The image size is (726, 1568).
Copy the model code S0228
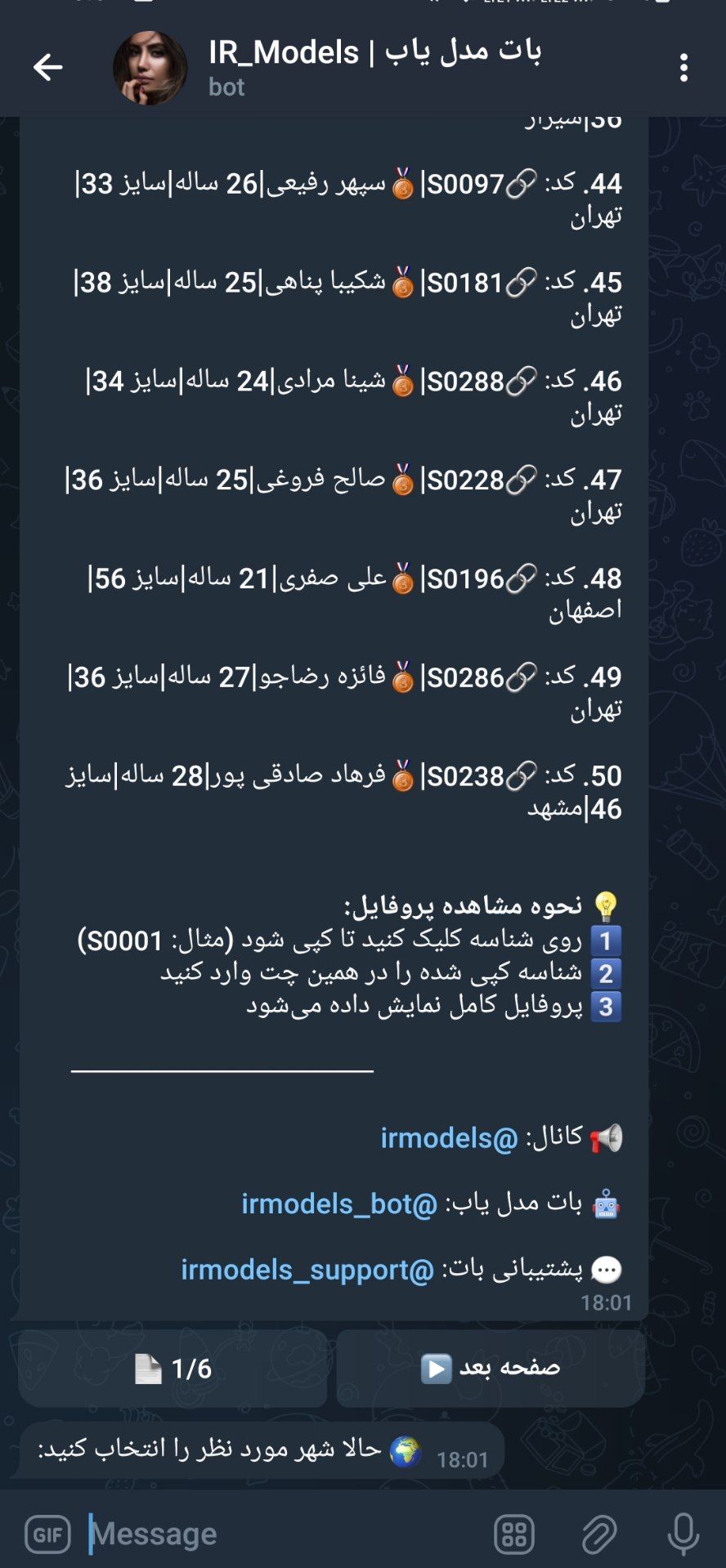click(465, 480)
